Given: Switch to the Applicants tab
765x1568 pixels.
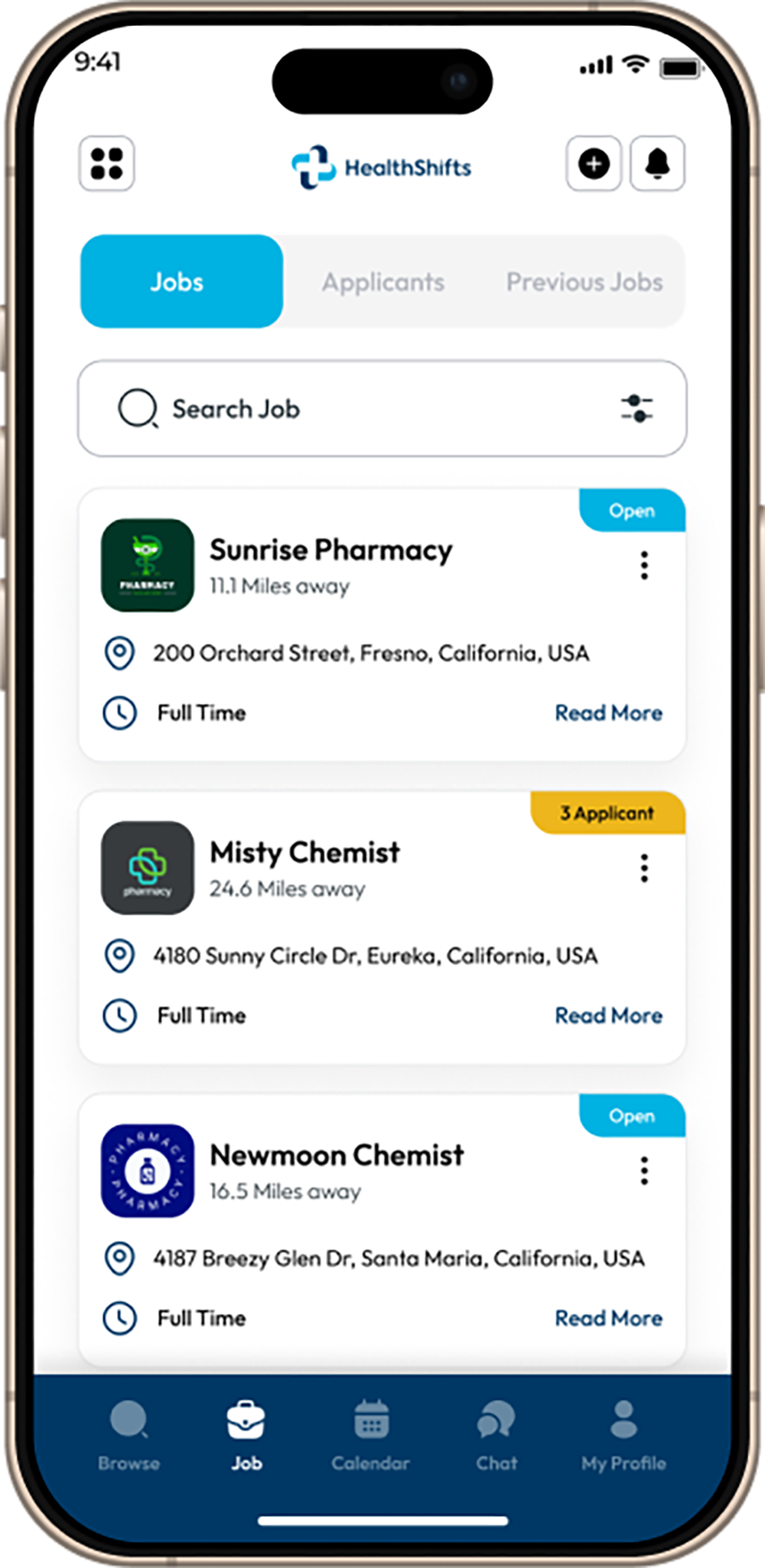Looking at the screenshot, I should pos(382,282).
